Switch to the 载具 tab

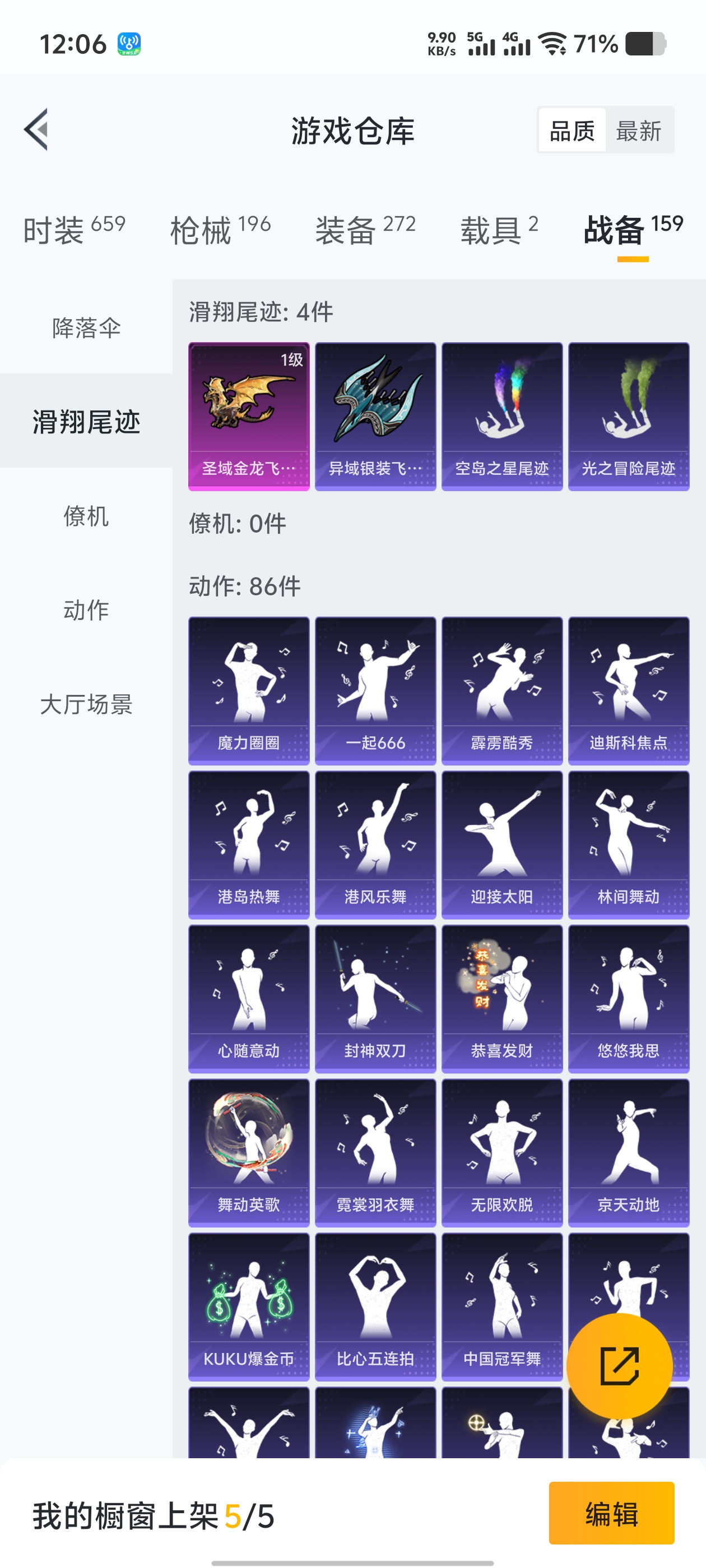point(499,230)
